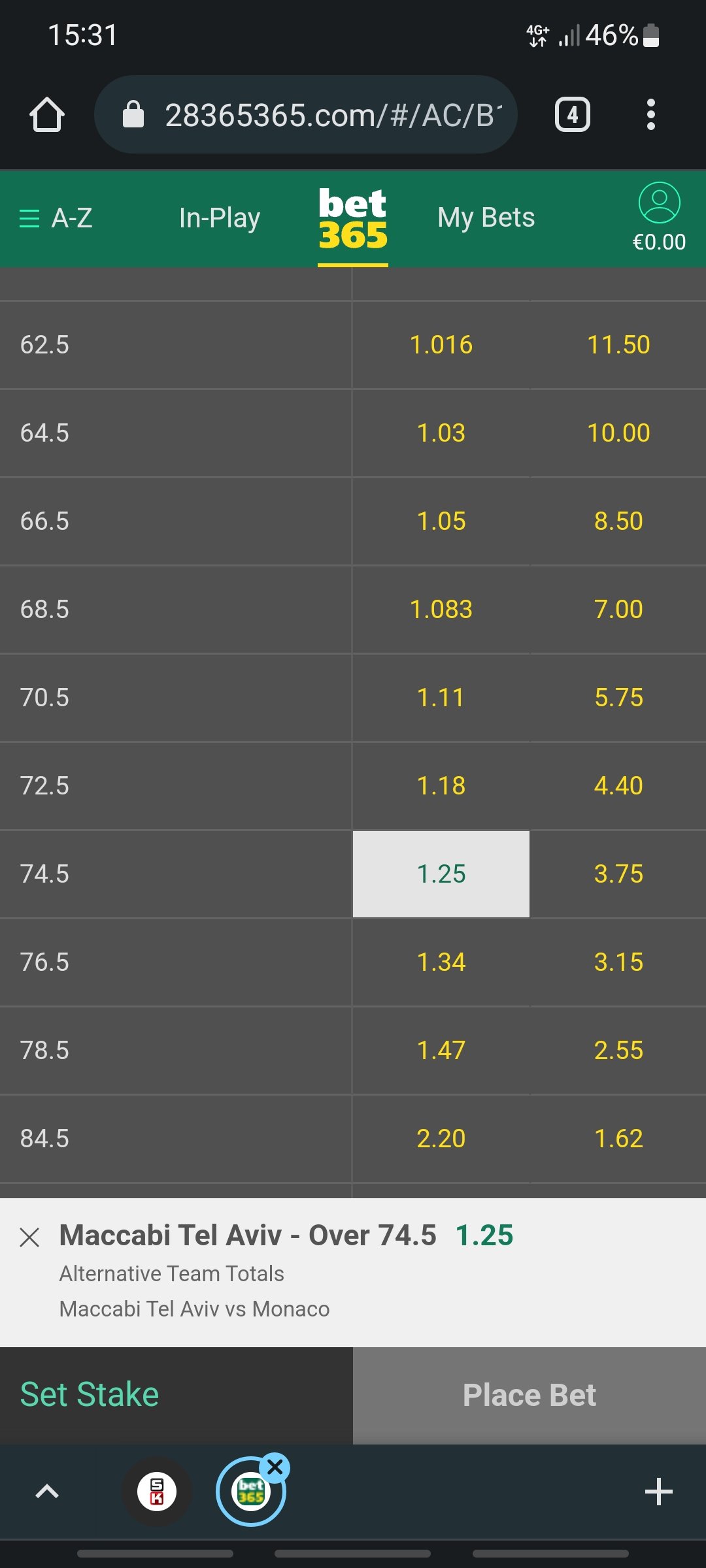Switch to the In-Play tab
The image size is (706, 1568).
click(220, 218)
